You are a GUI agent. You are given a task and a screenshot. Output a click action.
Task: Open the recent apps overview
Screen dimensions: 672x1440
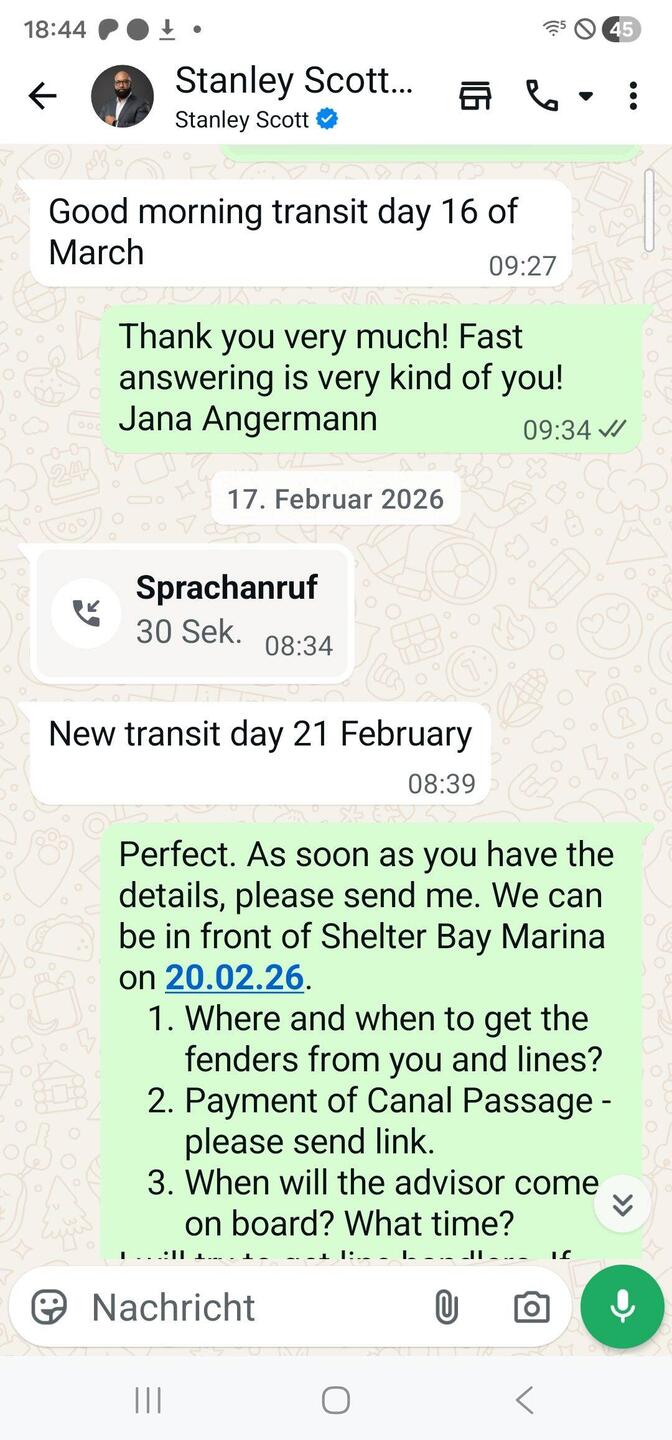[148, 1400]
